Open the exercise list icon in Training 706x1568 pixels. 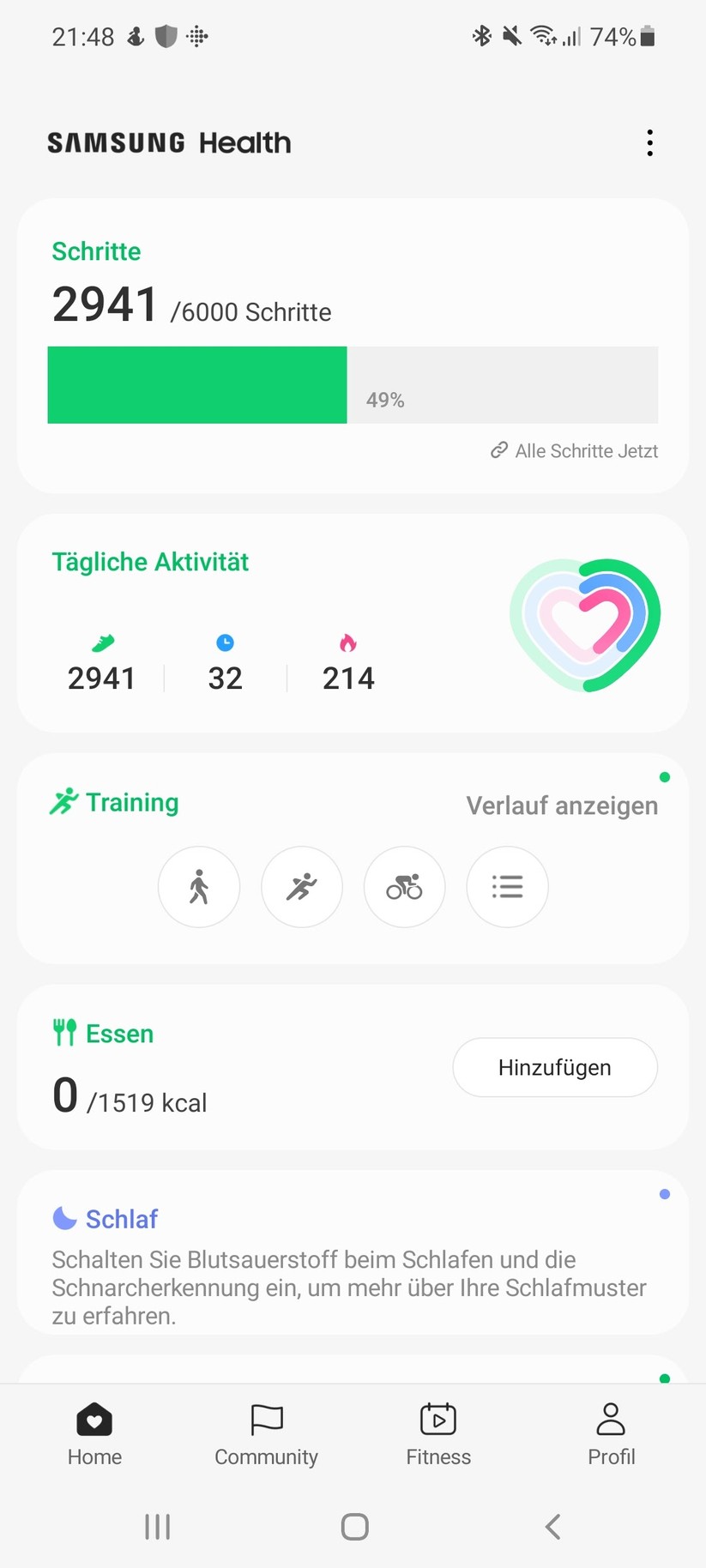tap(507, 887)
